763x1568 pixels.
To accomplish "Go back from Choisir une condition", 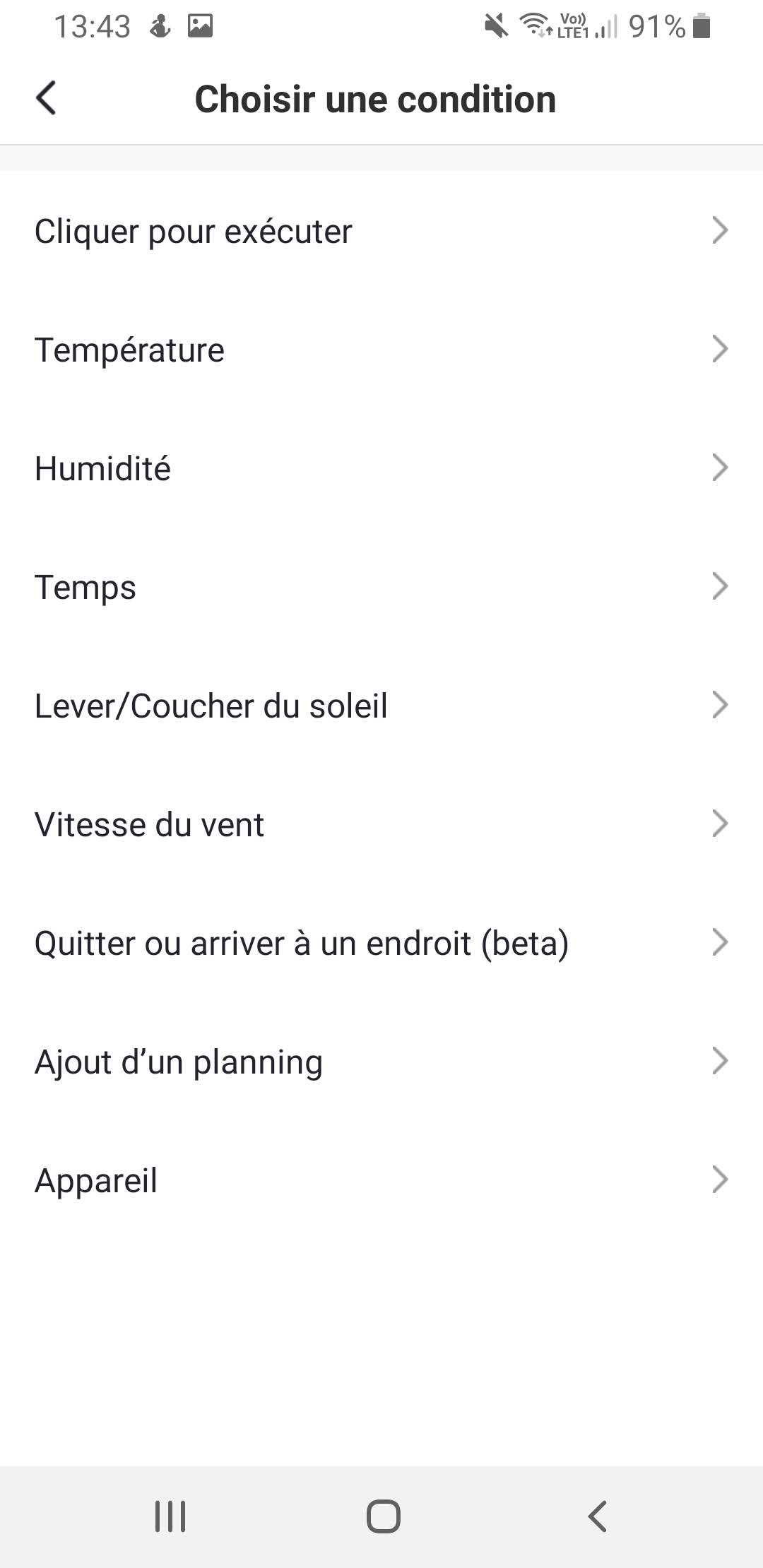I will click(47, 98).
